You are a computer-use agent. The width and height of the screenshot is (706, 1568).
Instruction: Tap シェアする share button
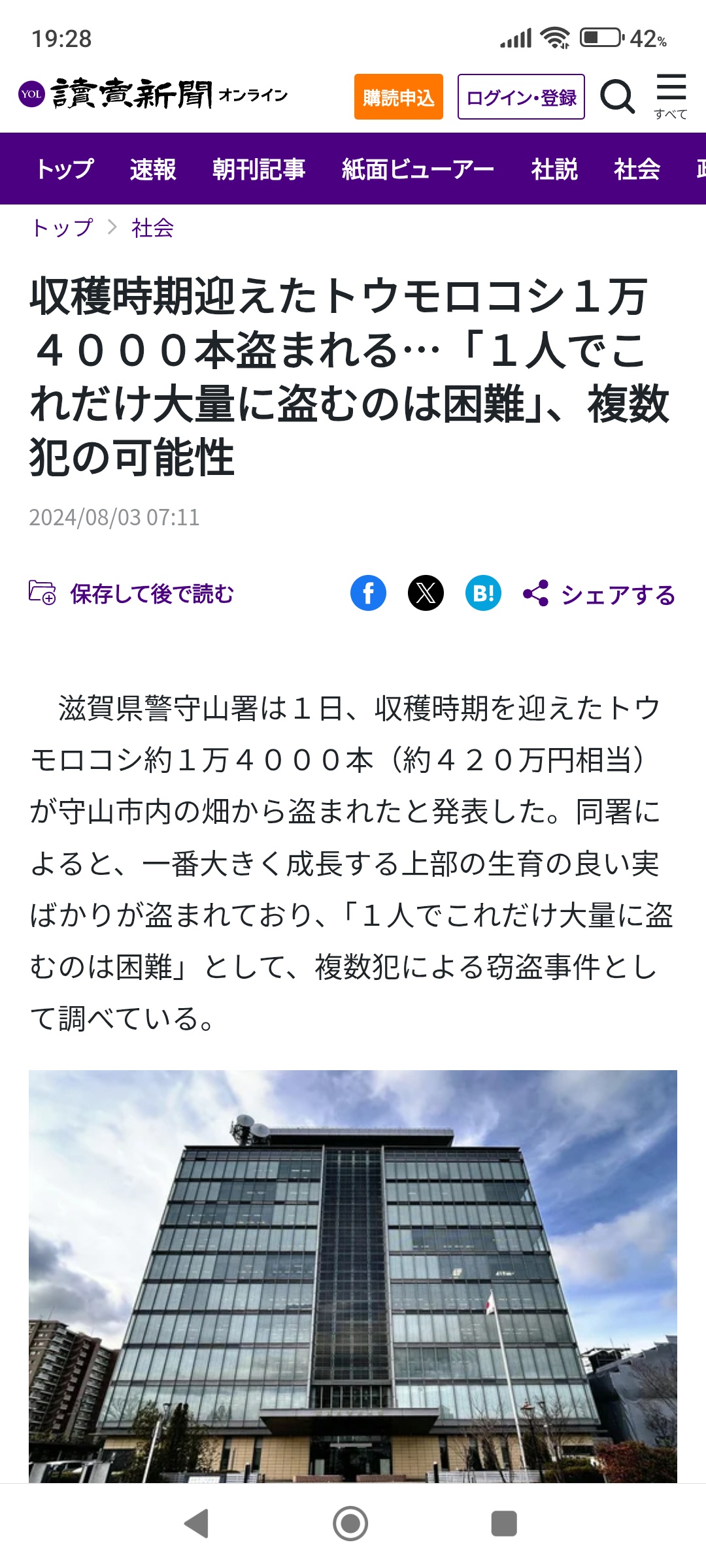[x=599, y=594]
